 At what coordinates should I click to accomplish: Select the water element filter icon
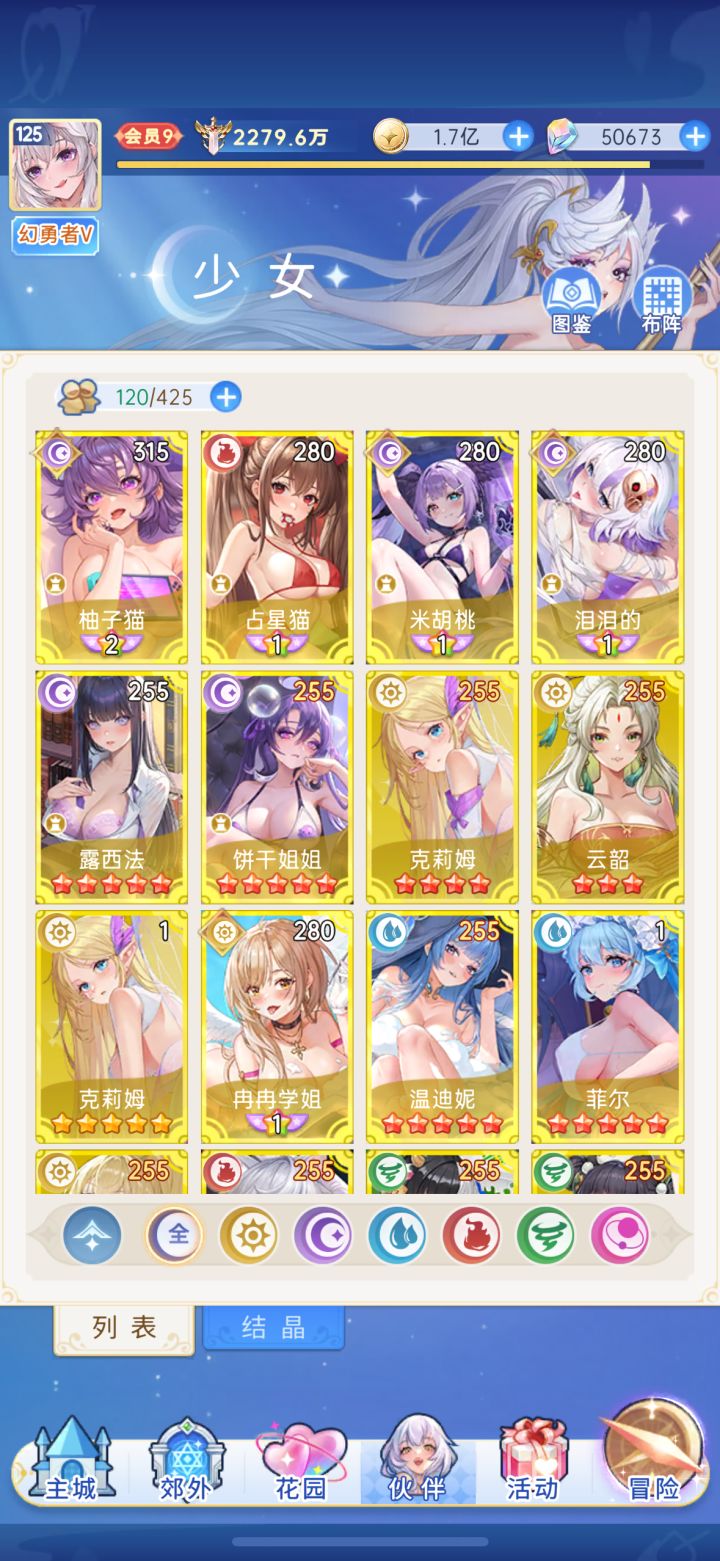(397, 1235)
